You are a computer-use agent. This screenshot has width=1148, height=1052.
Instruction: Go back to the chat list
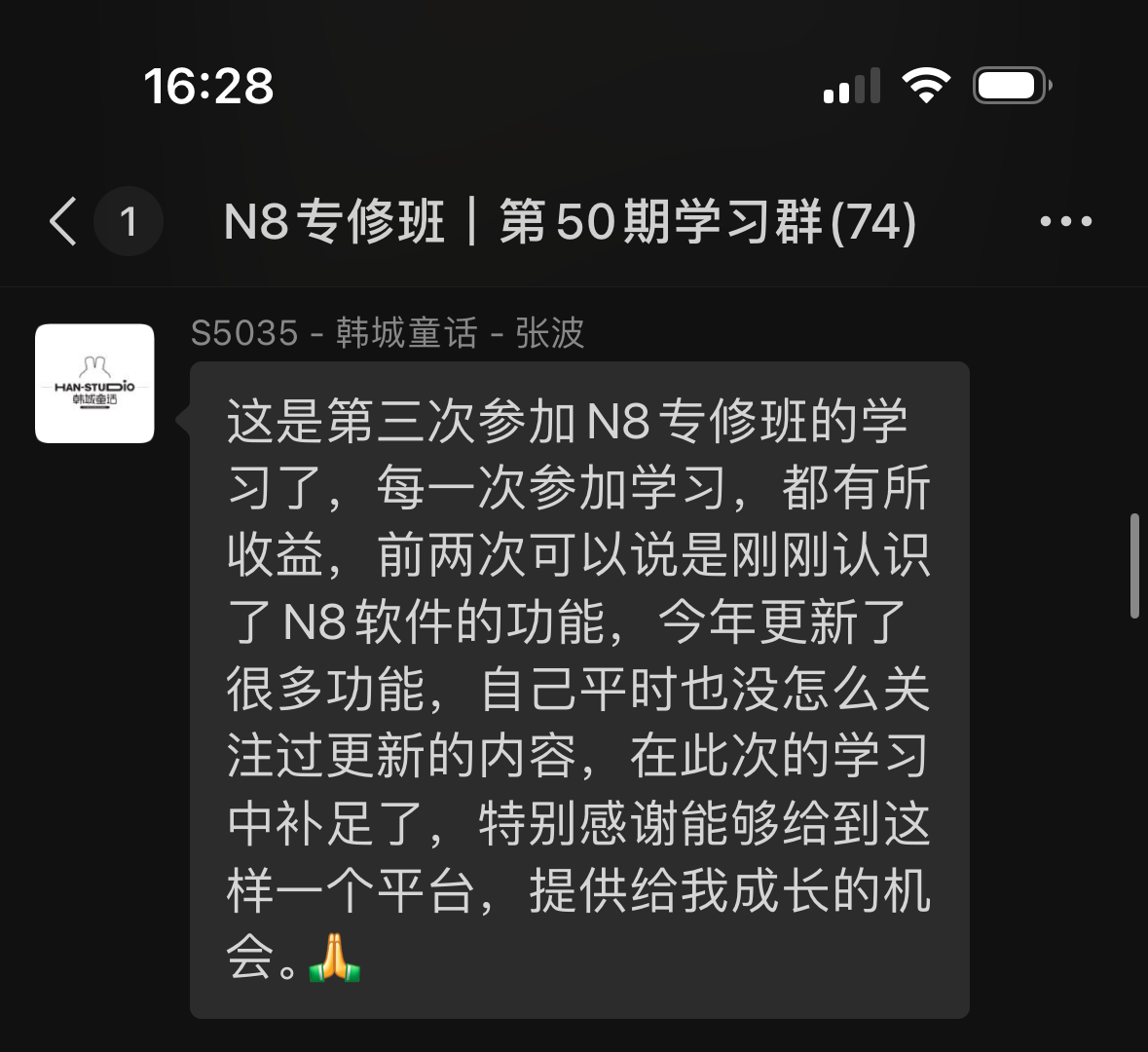coord(63,221)
